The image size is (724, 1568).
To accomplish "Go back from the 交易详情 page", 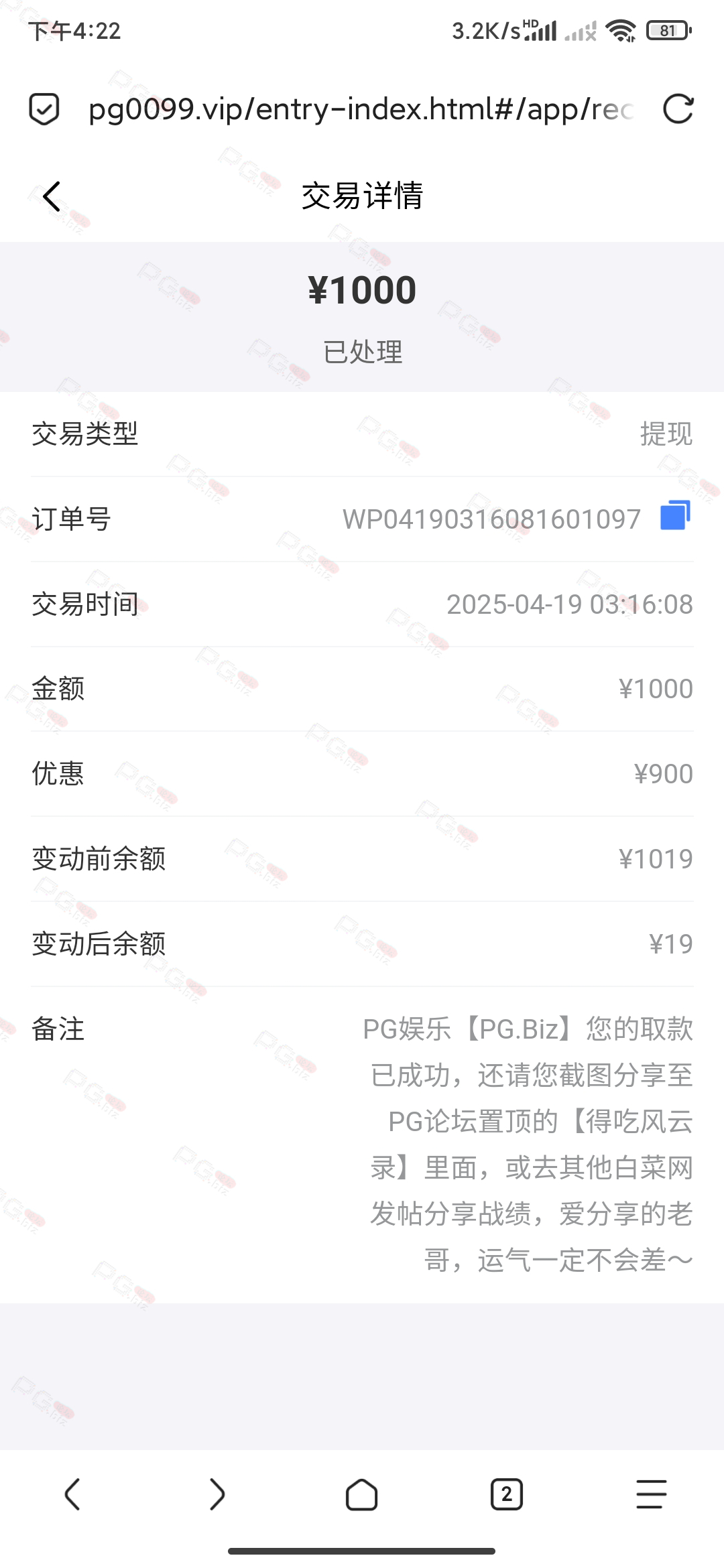I will (x=52, y=196).
